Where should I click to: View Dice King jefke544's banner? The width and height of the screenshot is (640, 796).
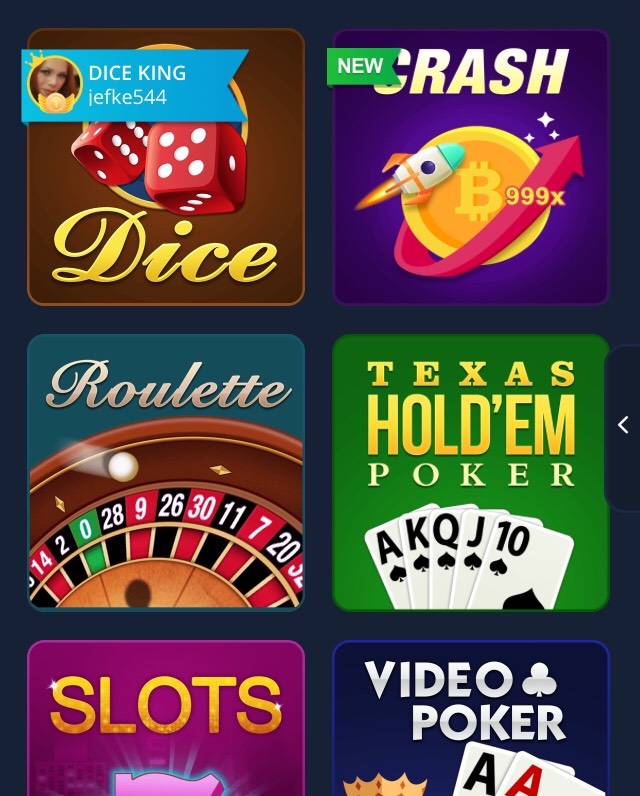(135, 85)
